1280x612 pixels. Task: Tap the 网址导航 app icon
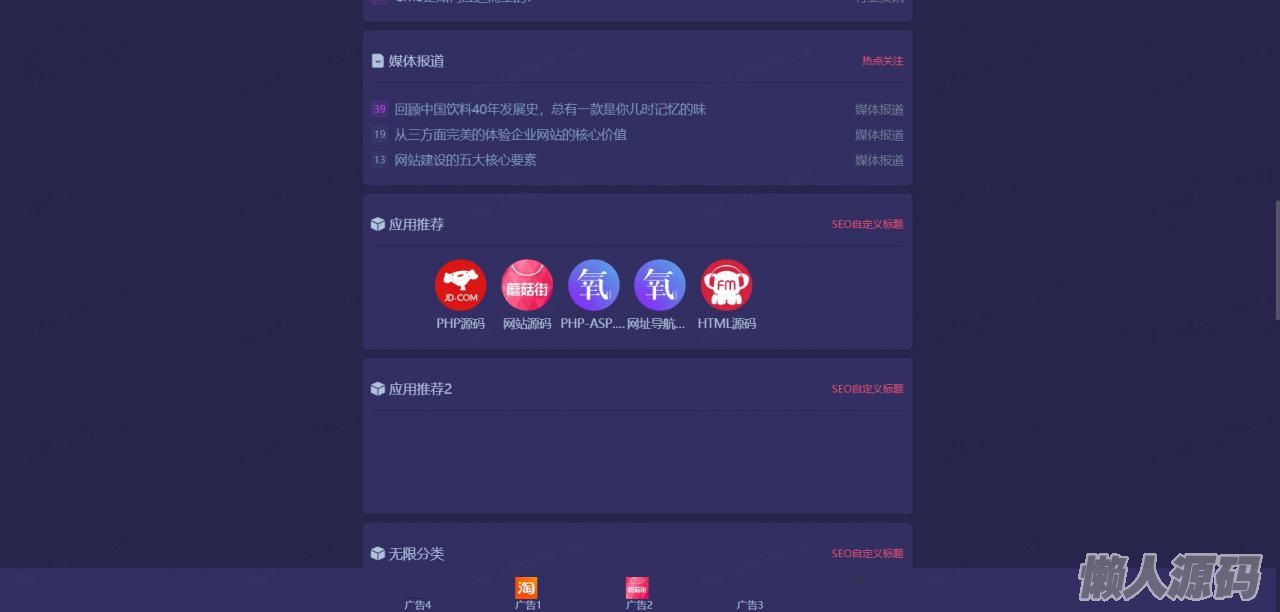(x=659, y=286)
